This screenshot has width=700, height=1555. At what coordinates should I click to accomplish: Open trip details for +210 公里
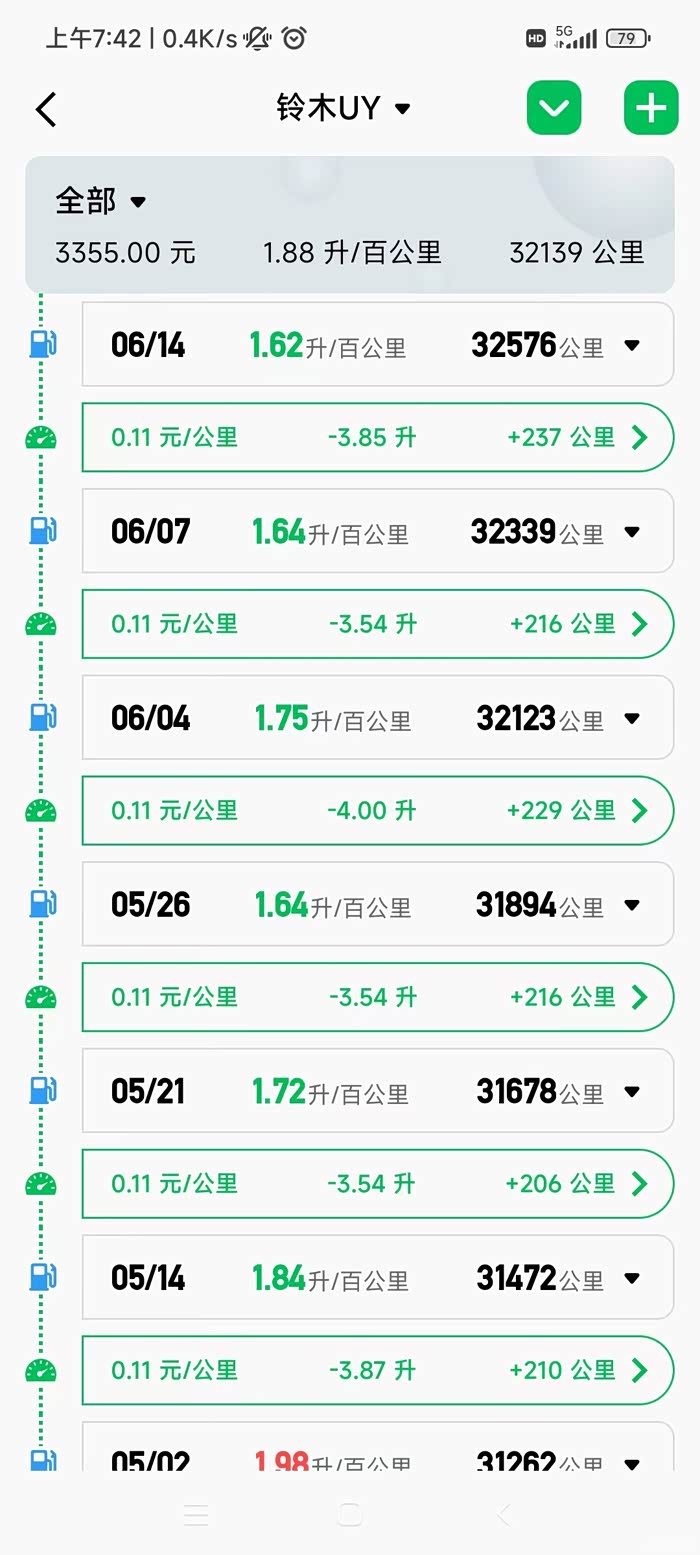pos(640,1370)
